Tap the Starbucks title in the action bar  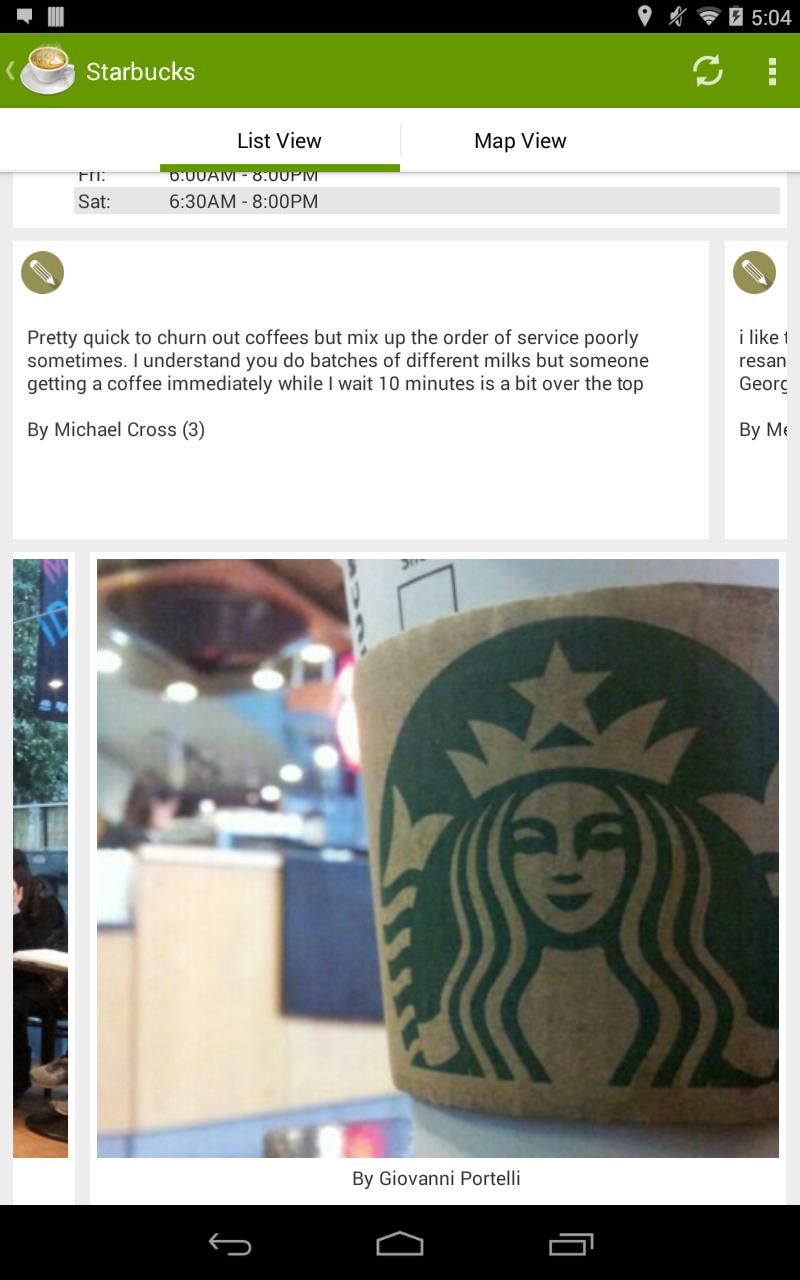point(141,71)
